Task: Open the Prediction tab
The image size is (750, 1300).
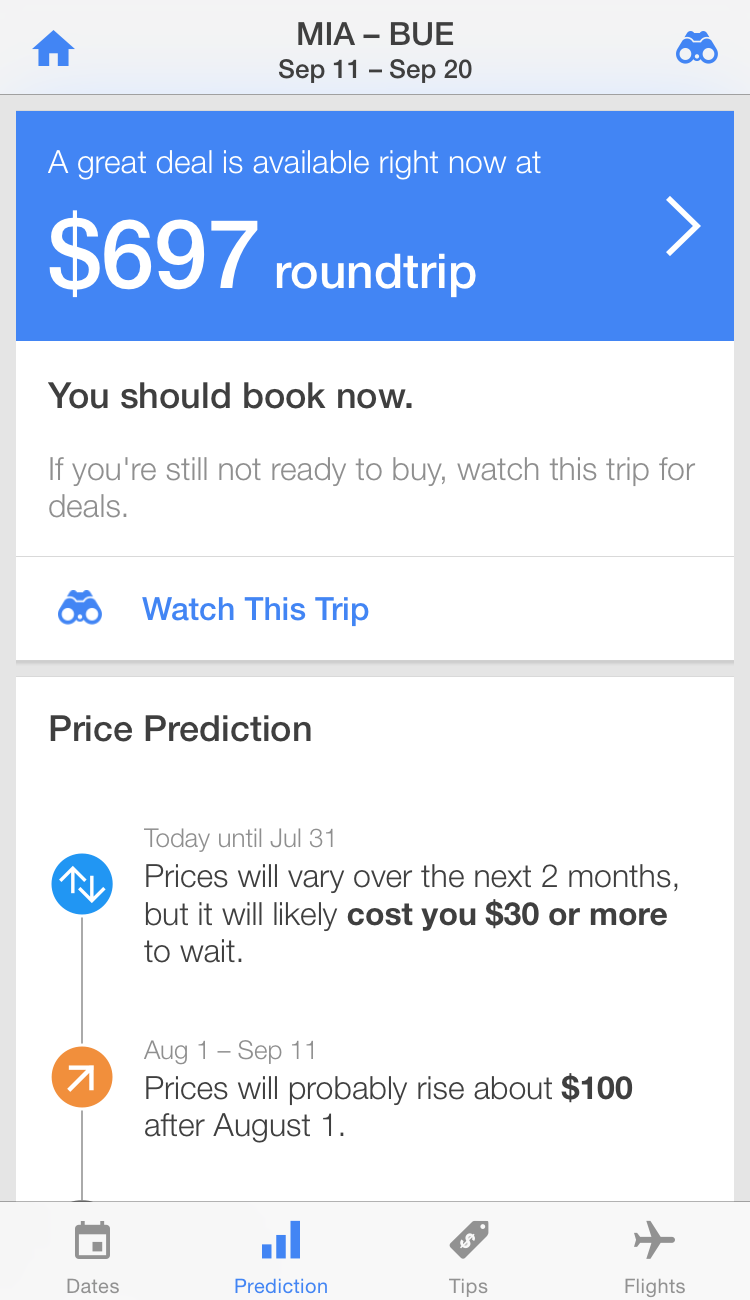Action: click(281, 1256)
